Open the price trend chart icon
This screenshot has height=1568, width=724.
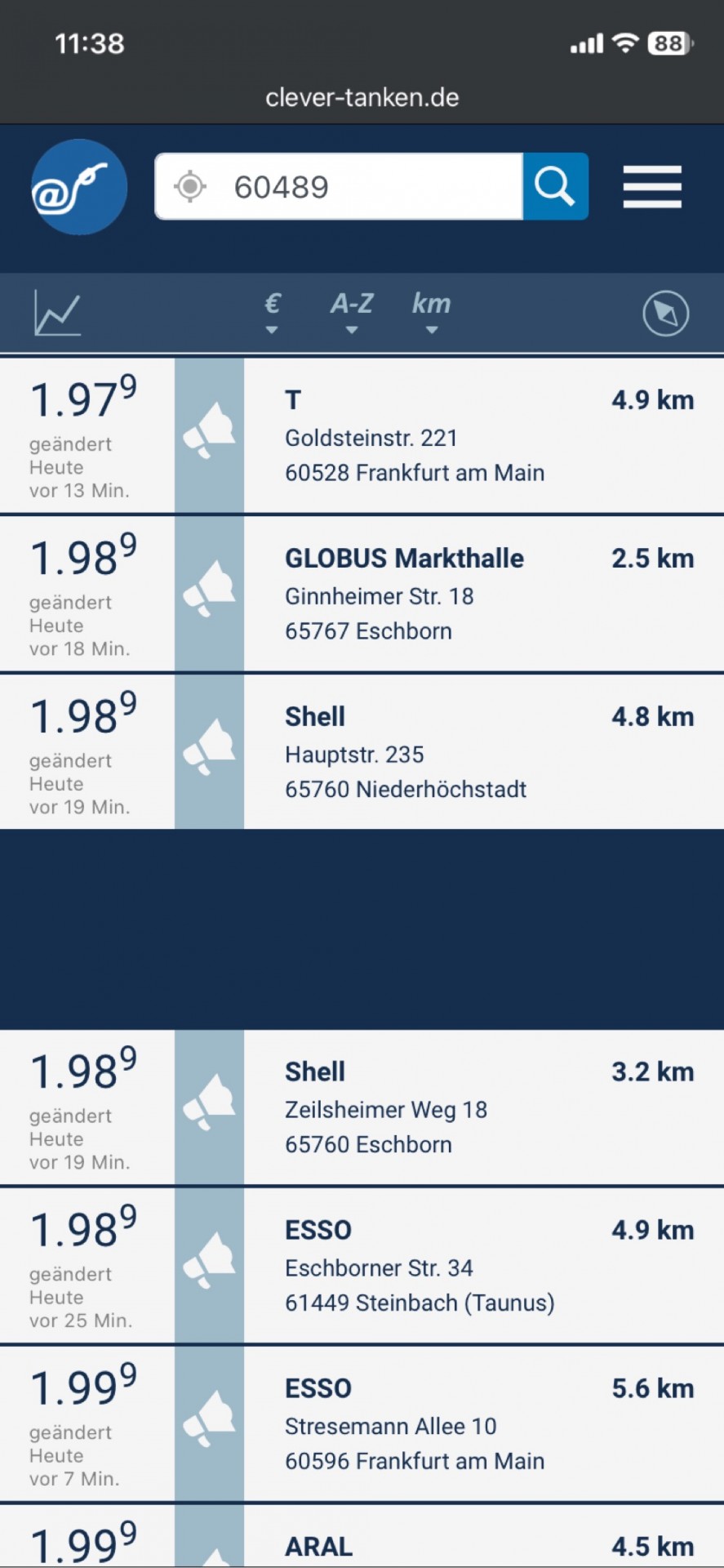[57, 314]
